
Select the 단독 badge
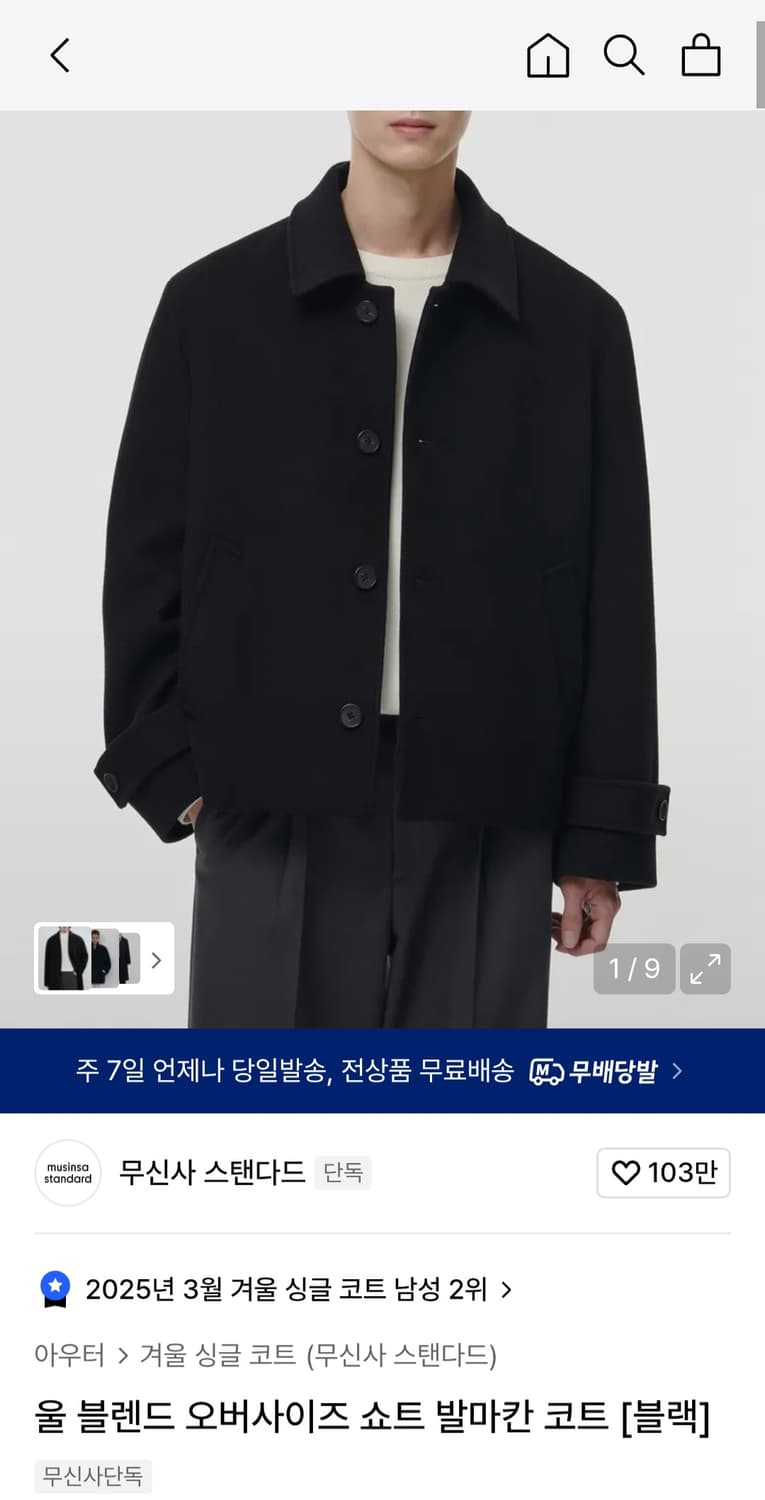click(x=343, y=1172)
